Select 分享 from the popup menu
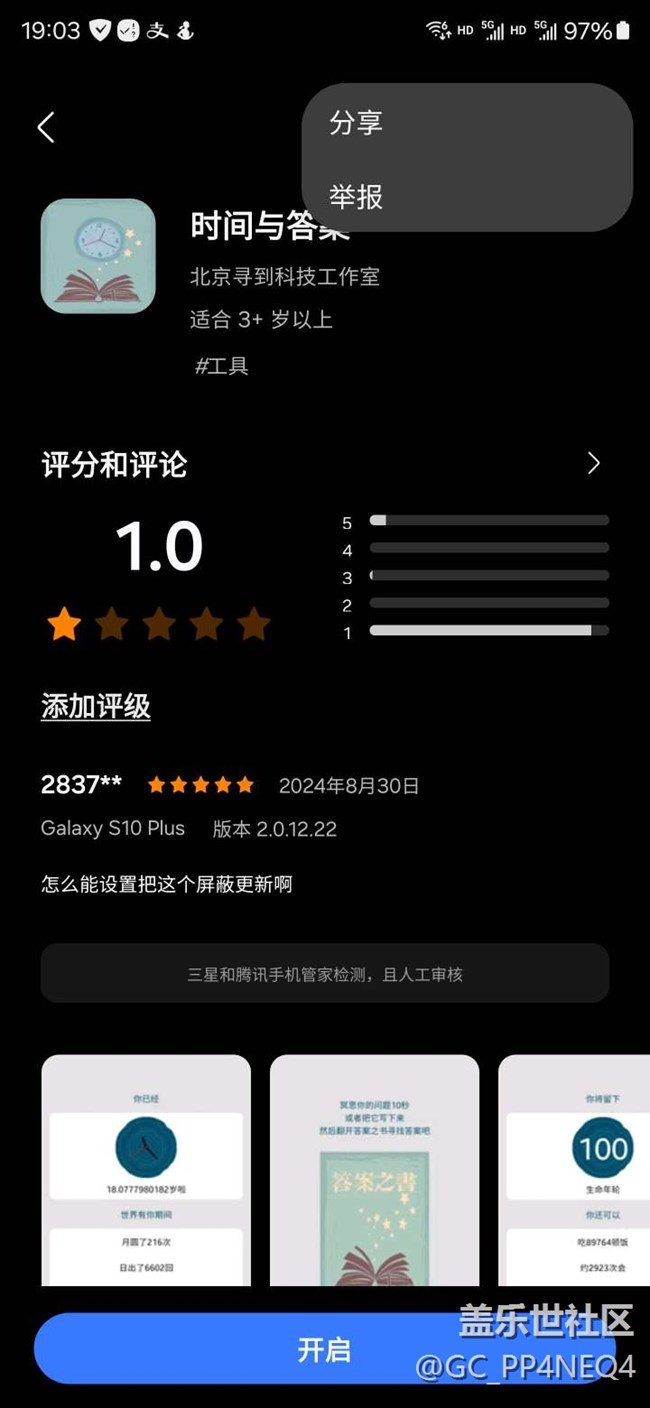 (357, 123)
